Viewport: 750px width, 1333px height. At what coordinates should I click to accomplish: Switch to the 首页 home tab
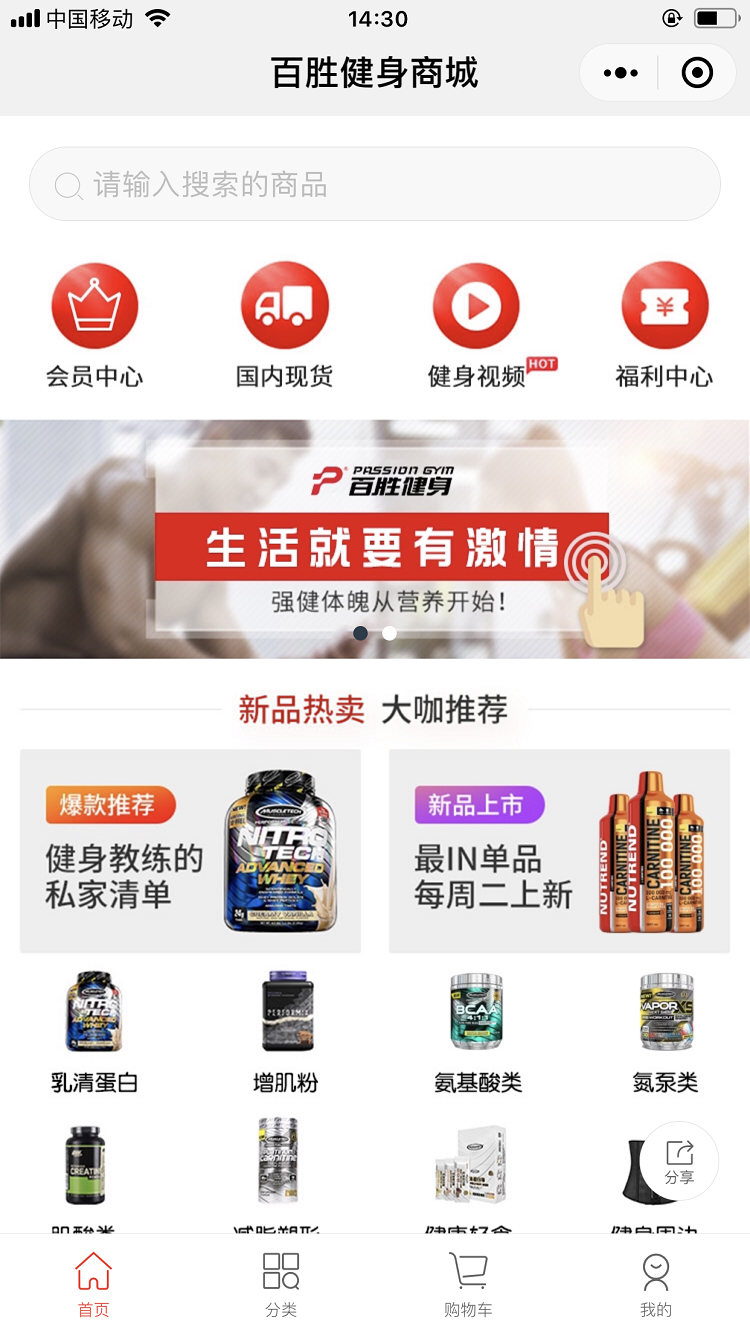pos(94,1284)
